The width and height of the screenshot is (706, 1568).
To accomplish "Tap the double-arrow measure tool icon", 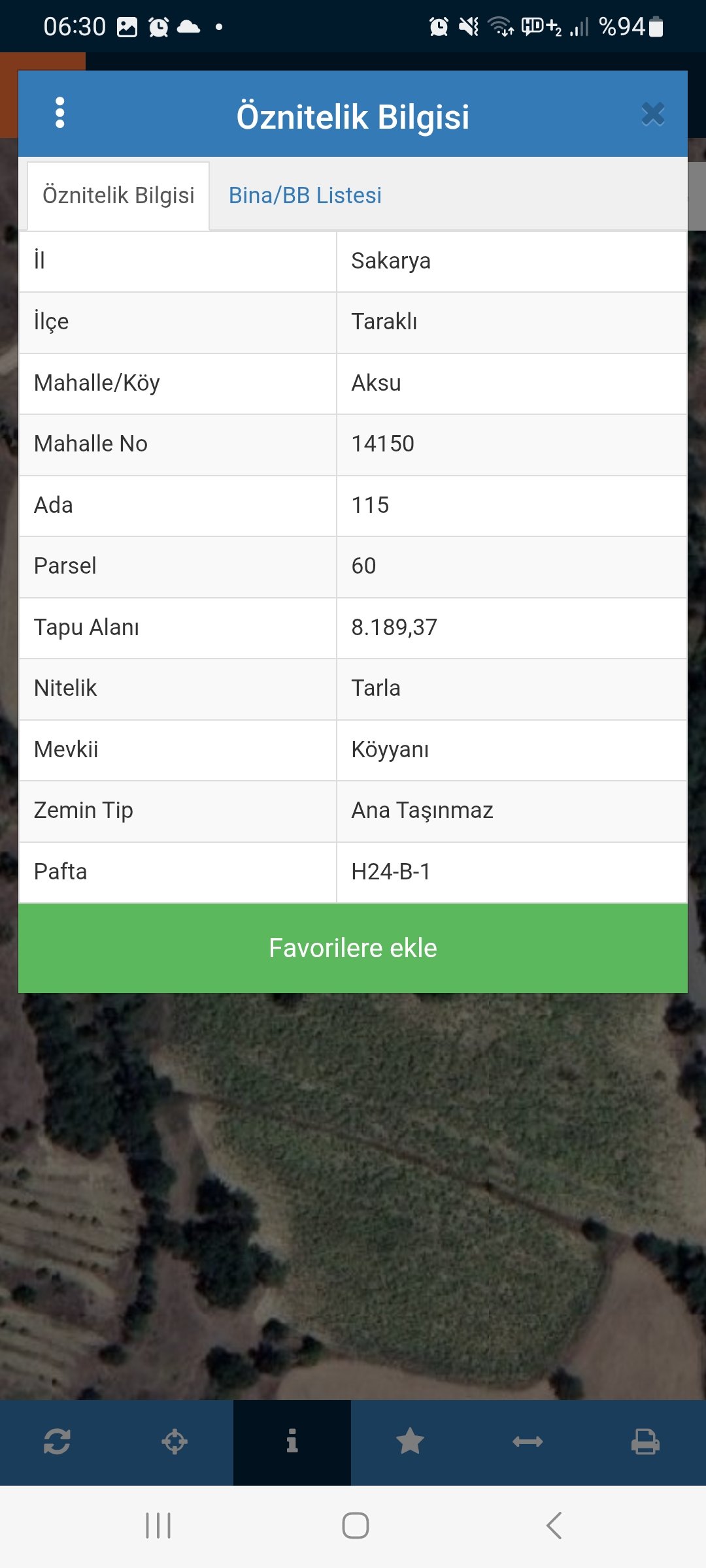I will click(x=528, y=1442).
